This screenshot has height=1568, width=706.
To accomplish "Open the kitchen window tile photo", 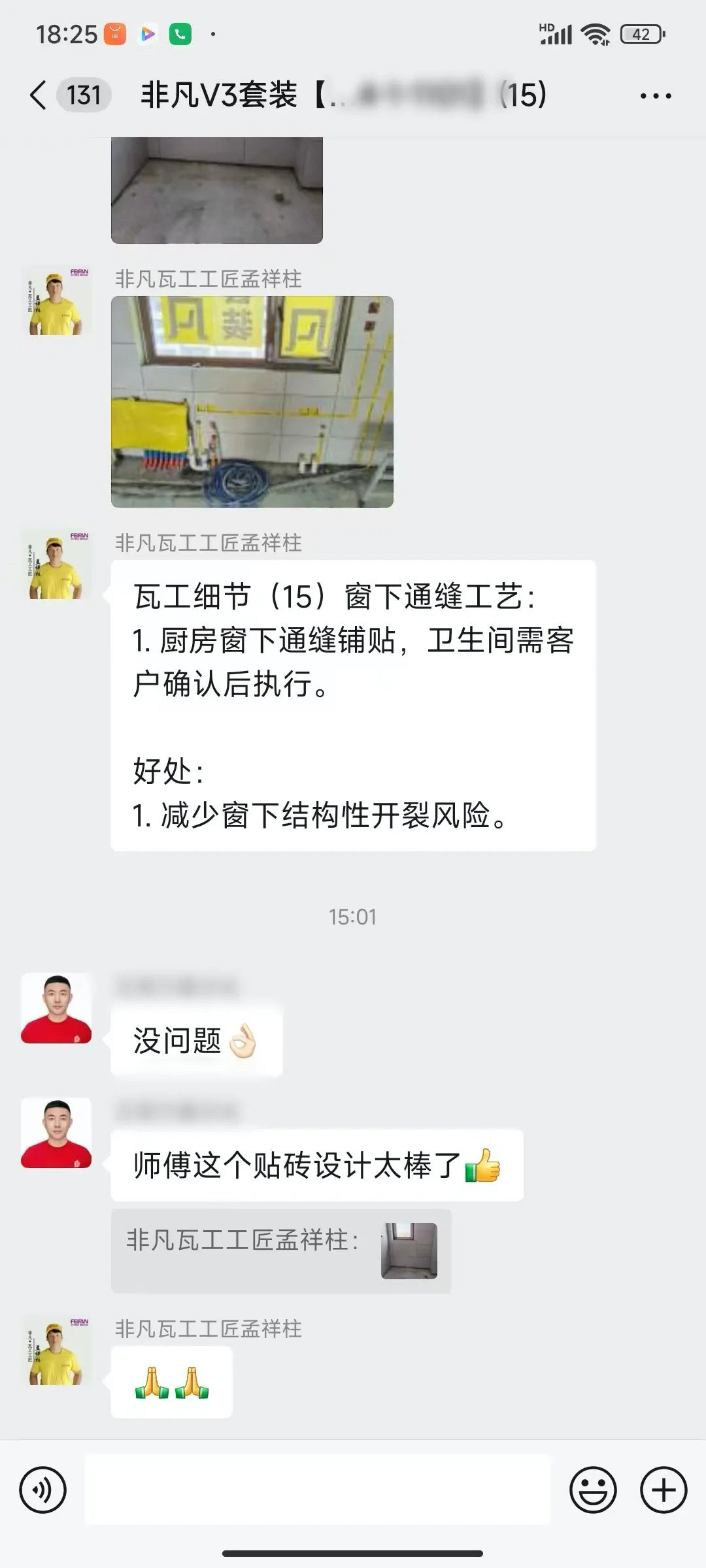I will point(252,401).
